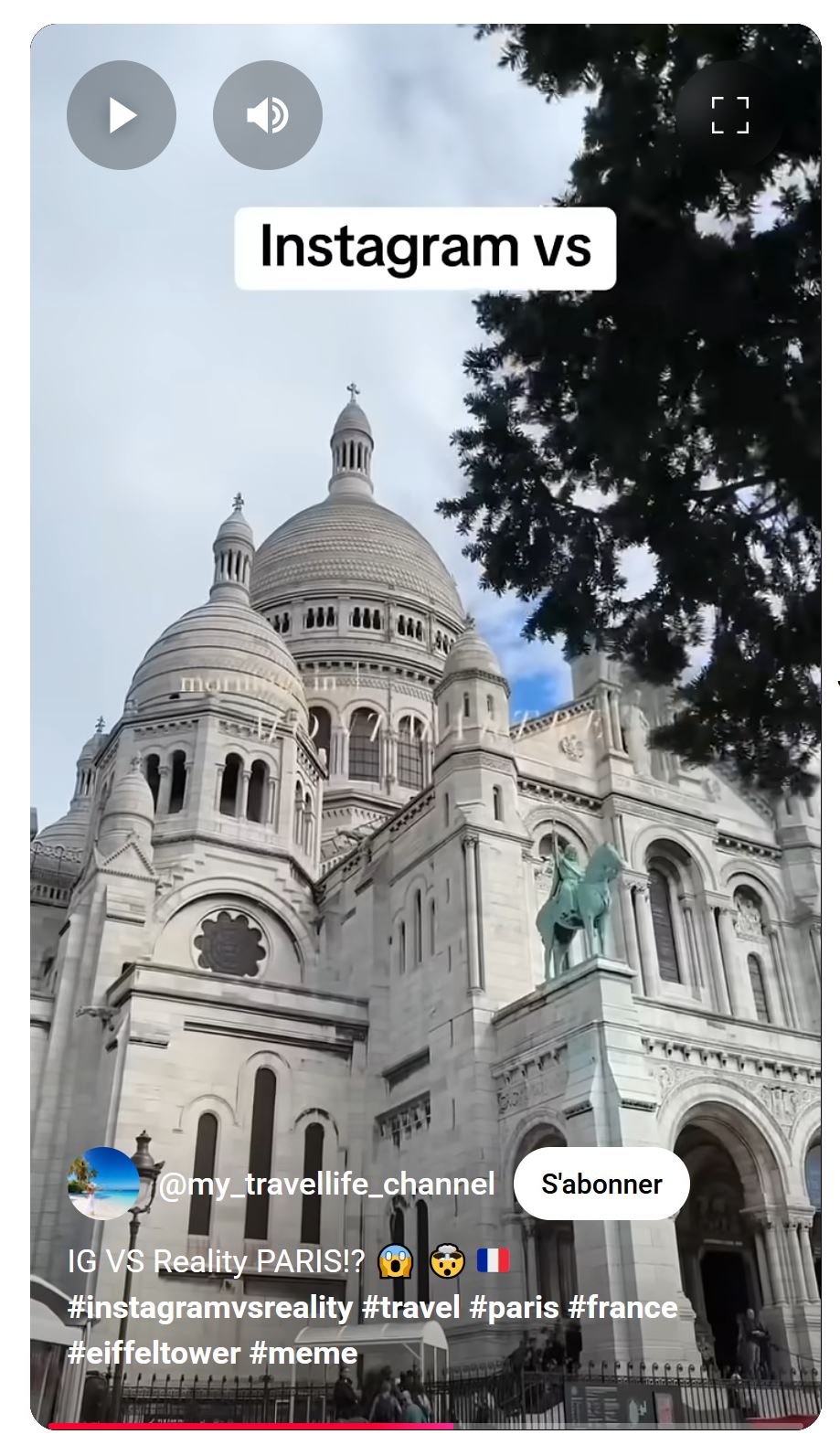Enter fullscreen mode
This screenshot has width=840, height=1445.
[730, 115]
